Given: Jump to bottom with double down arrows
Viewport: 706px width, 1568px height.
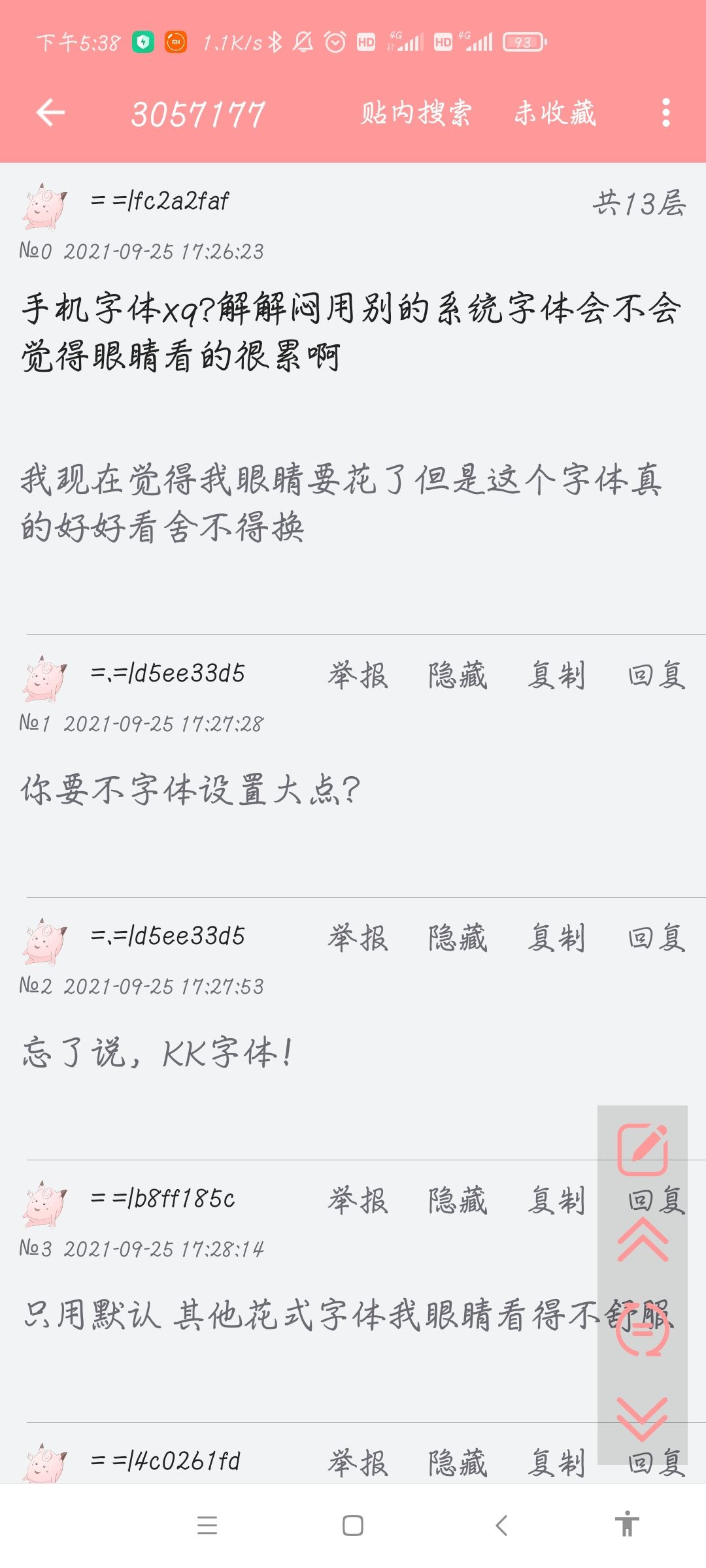Looking at the screenshot, I should [643, 1418].
